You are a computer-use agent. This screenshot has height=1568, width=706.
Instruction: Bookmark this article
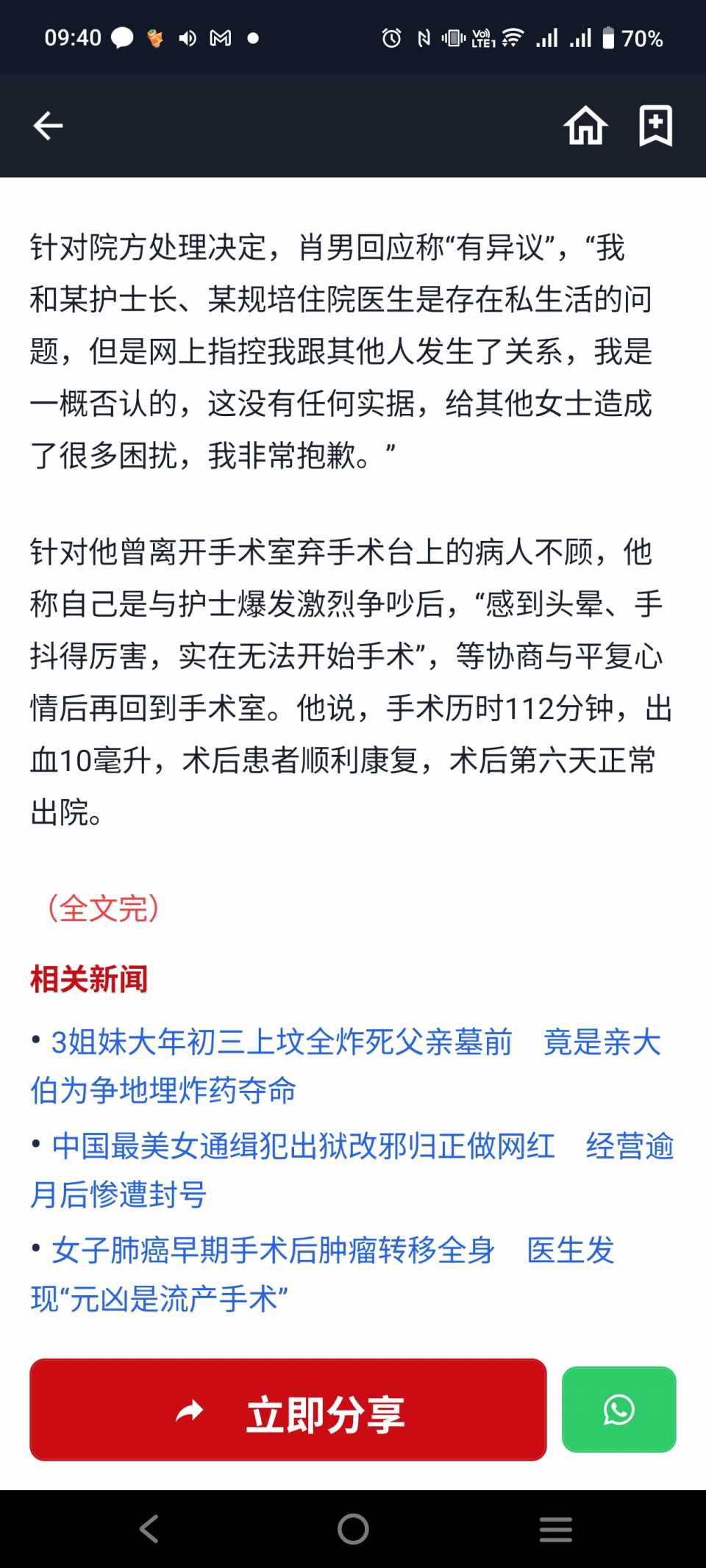click(655, 126)
